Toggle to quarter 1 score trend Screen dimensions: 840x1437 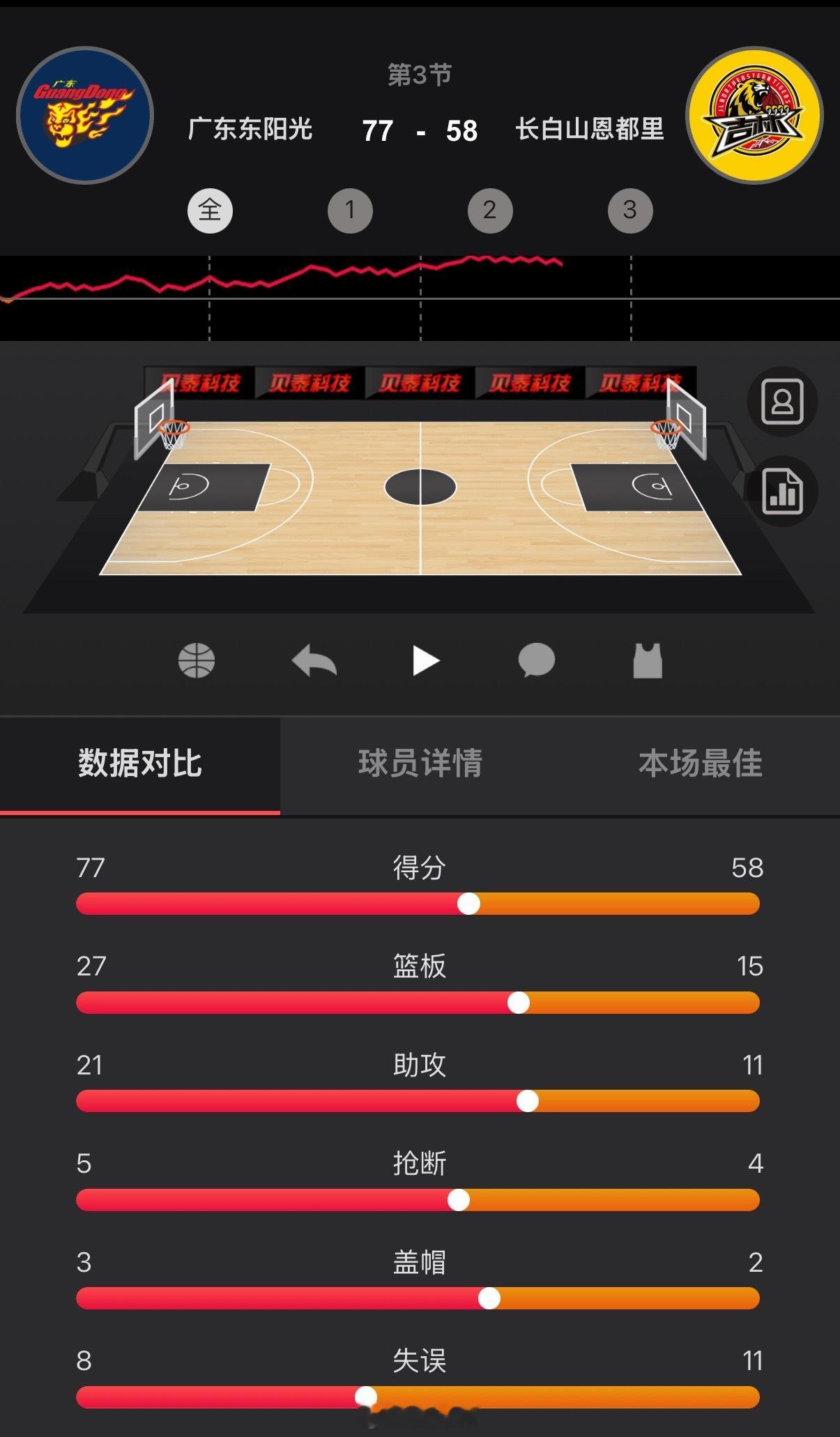coord(350,210)
